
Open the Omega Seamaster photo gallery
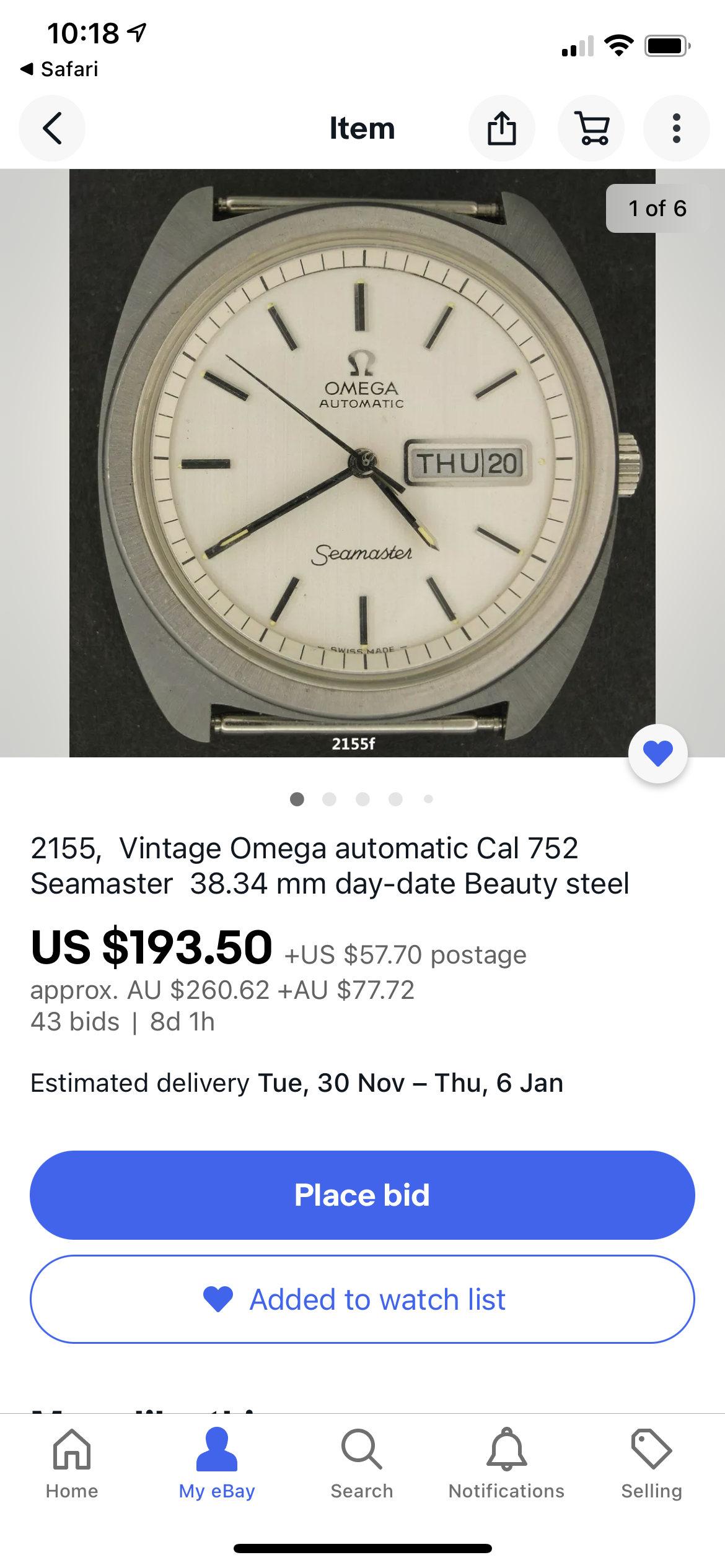tap(362, 463)
